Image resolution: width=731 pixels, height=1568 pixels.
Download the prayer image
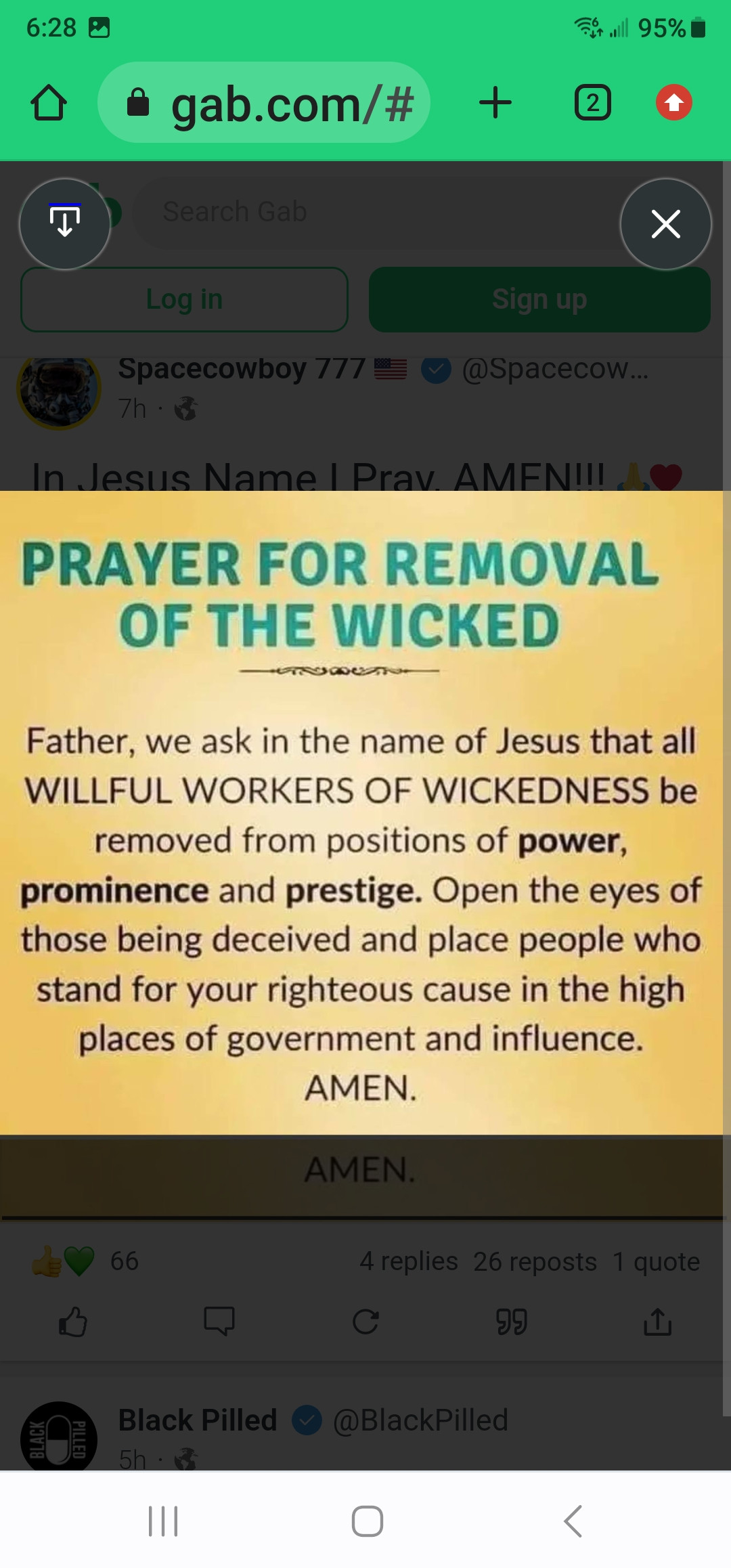(65, 224)
